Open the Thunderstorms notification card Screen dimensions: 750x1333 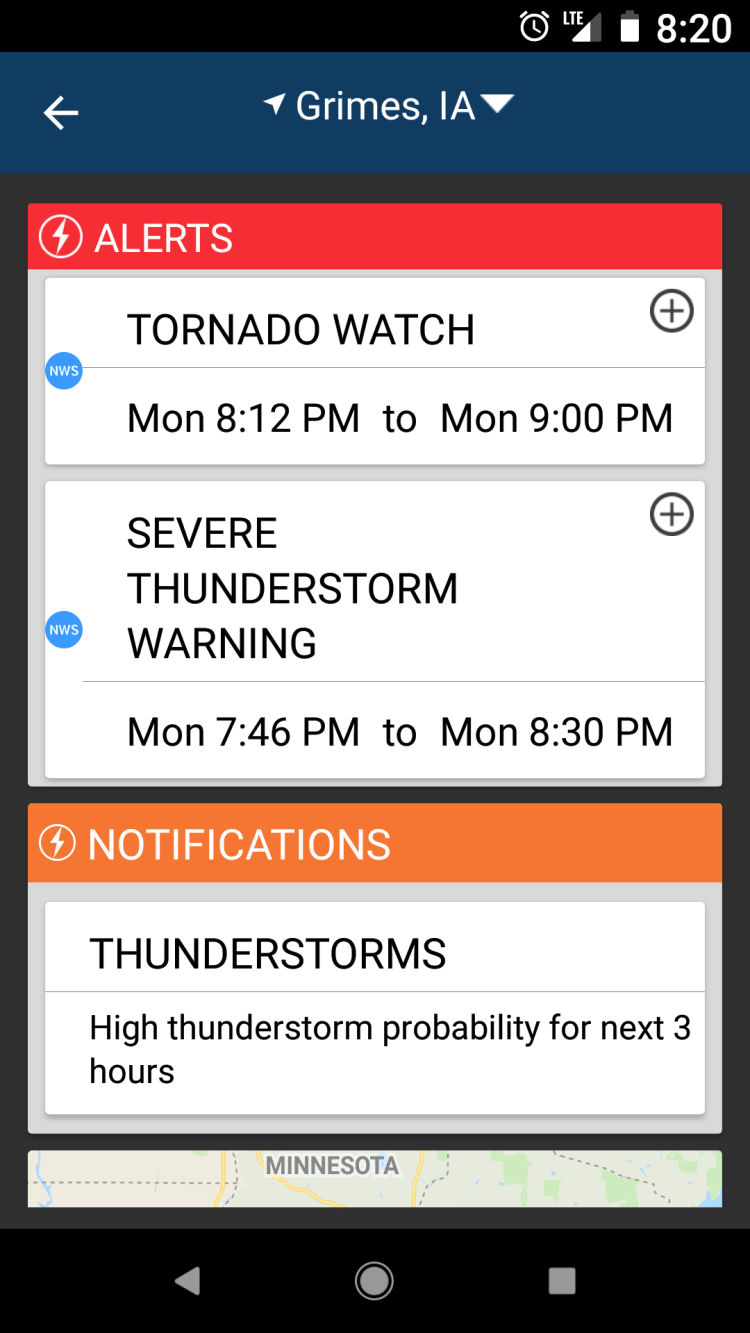point(374,1008)
